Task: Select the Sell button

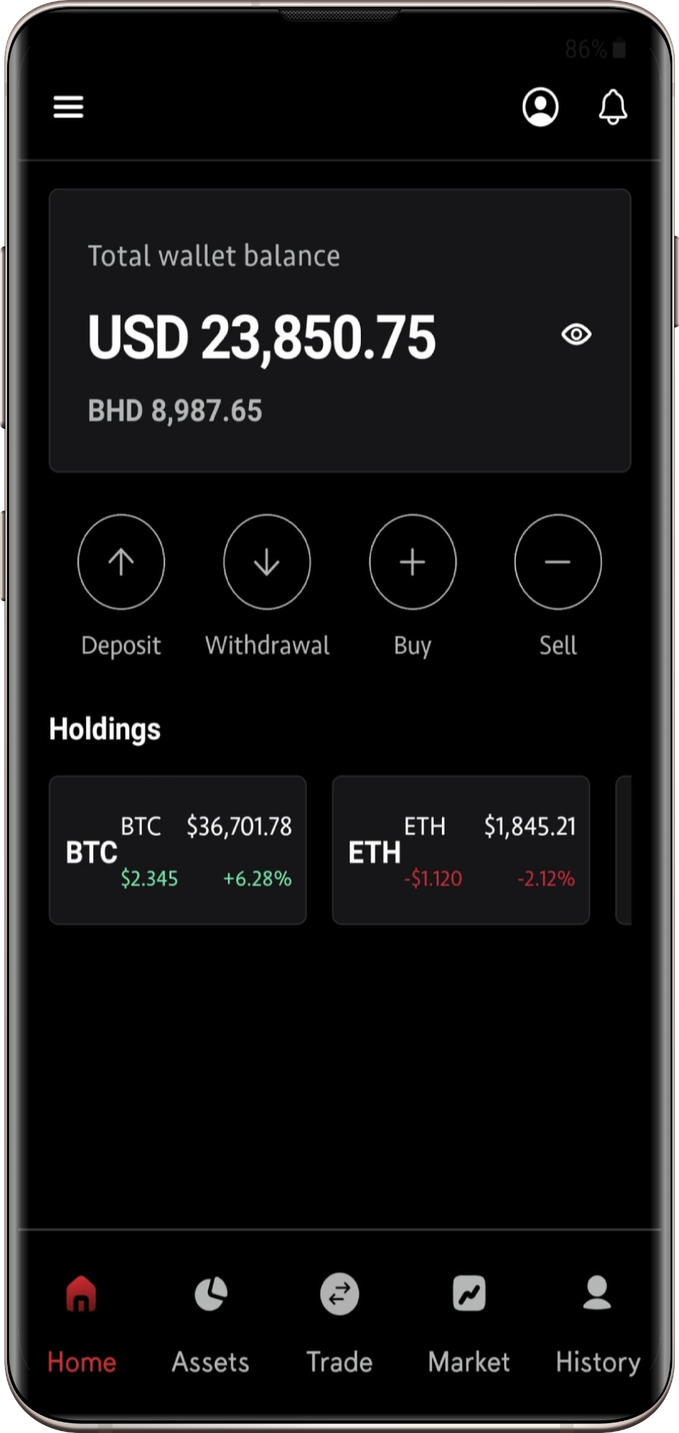Action: tap(558, 562)
